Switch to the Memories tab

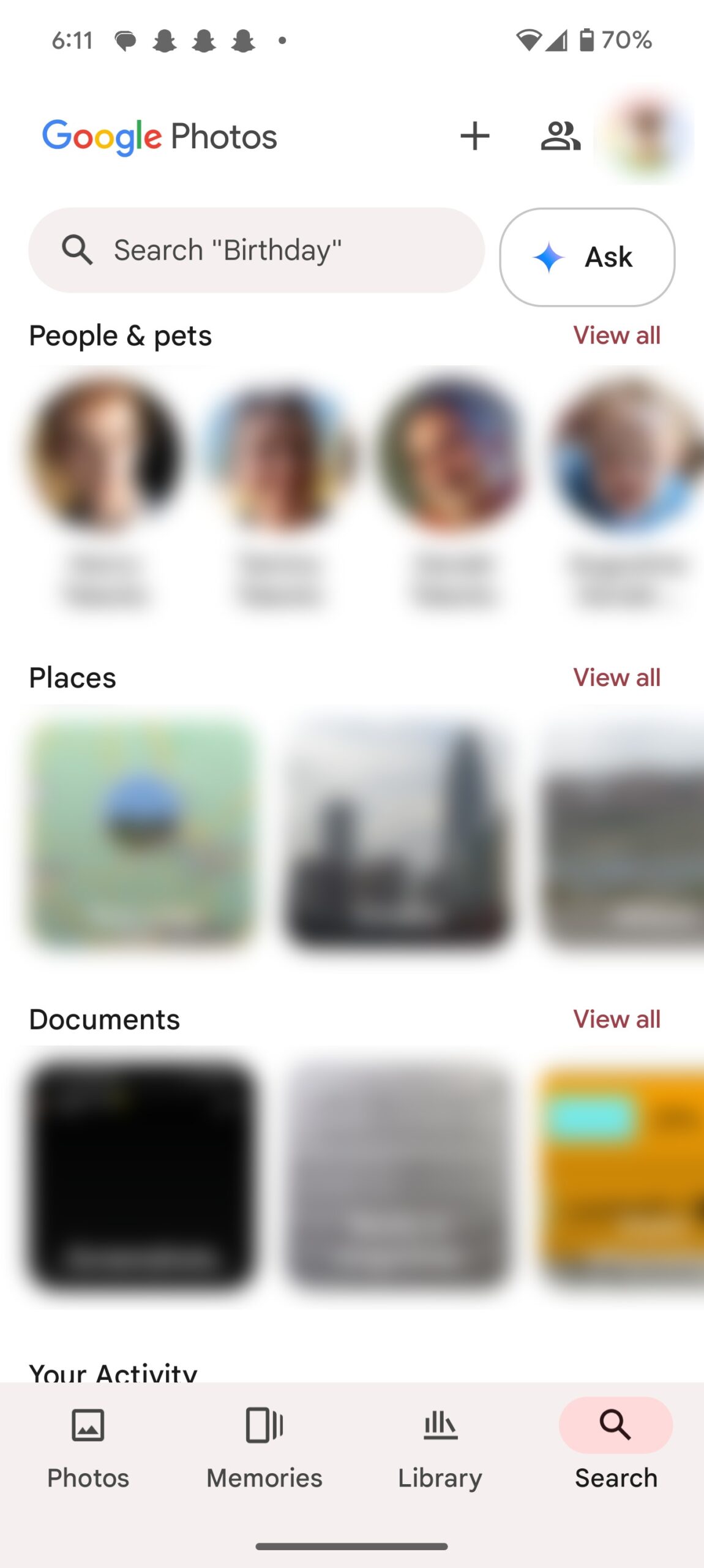click(264, 1447)
